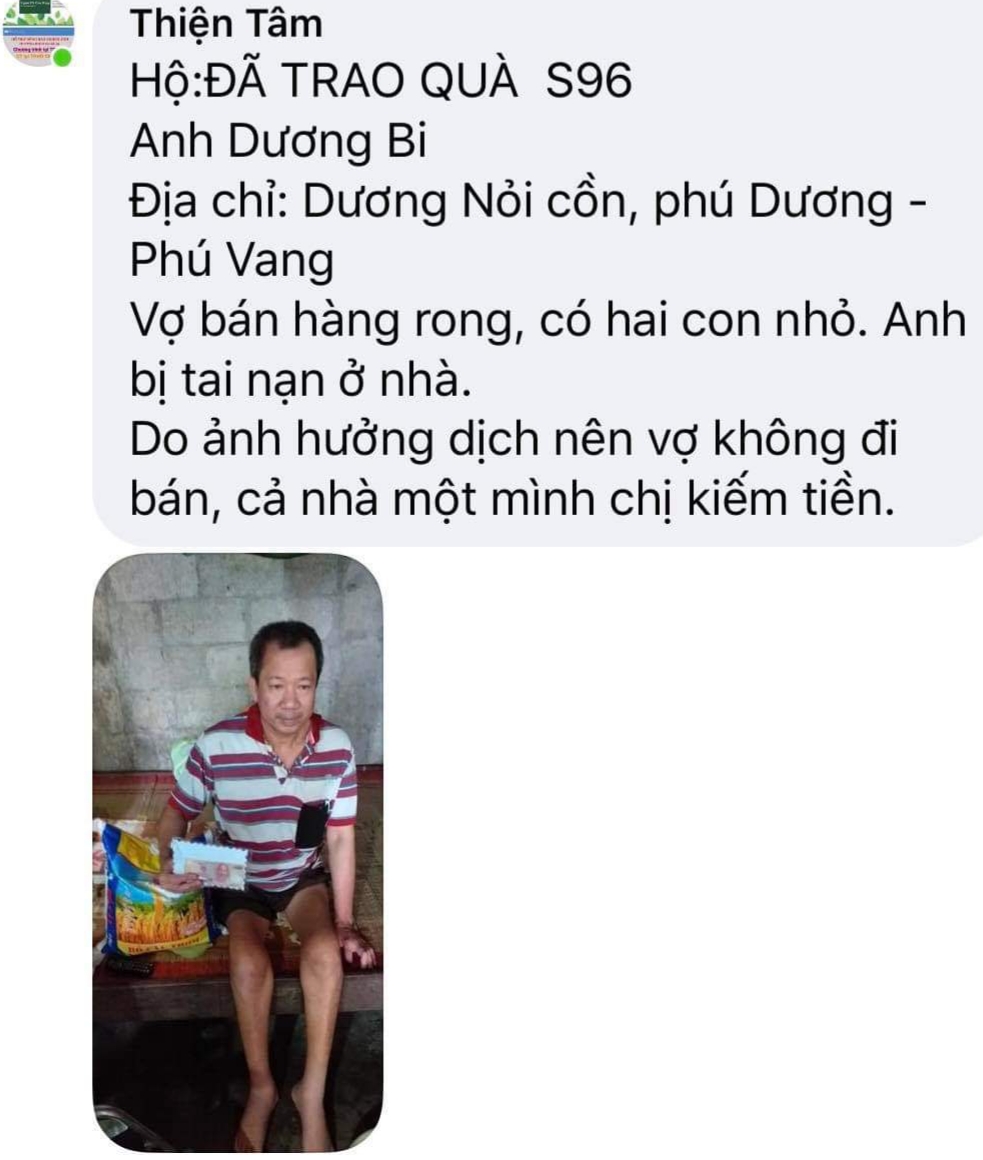
Task: Open Thiện Tâm's profile picture
Action: 38,30
